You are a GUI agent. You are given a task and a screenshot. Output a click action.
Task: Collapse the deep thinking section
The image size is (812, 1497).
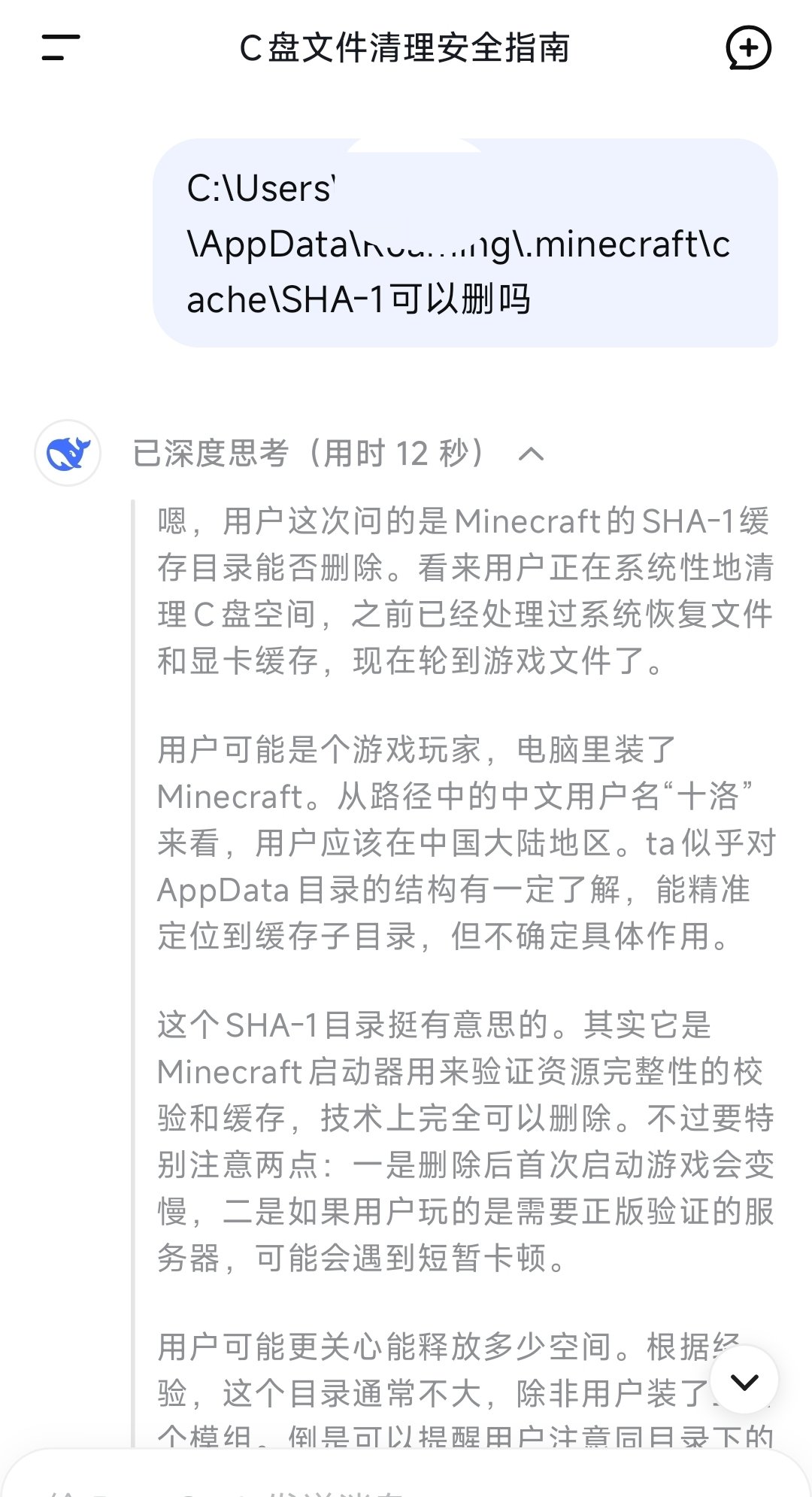click(x=531, y=454)
